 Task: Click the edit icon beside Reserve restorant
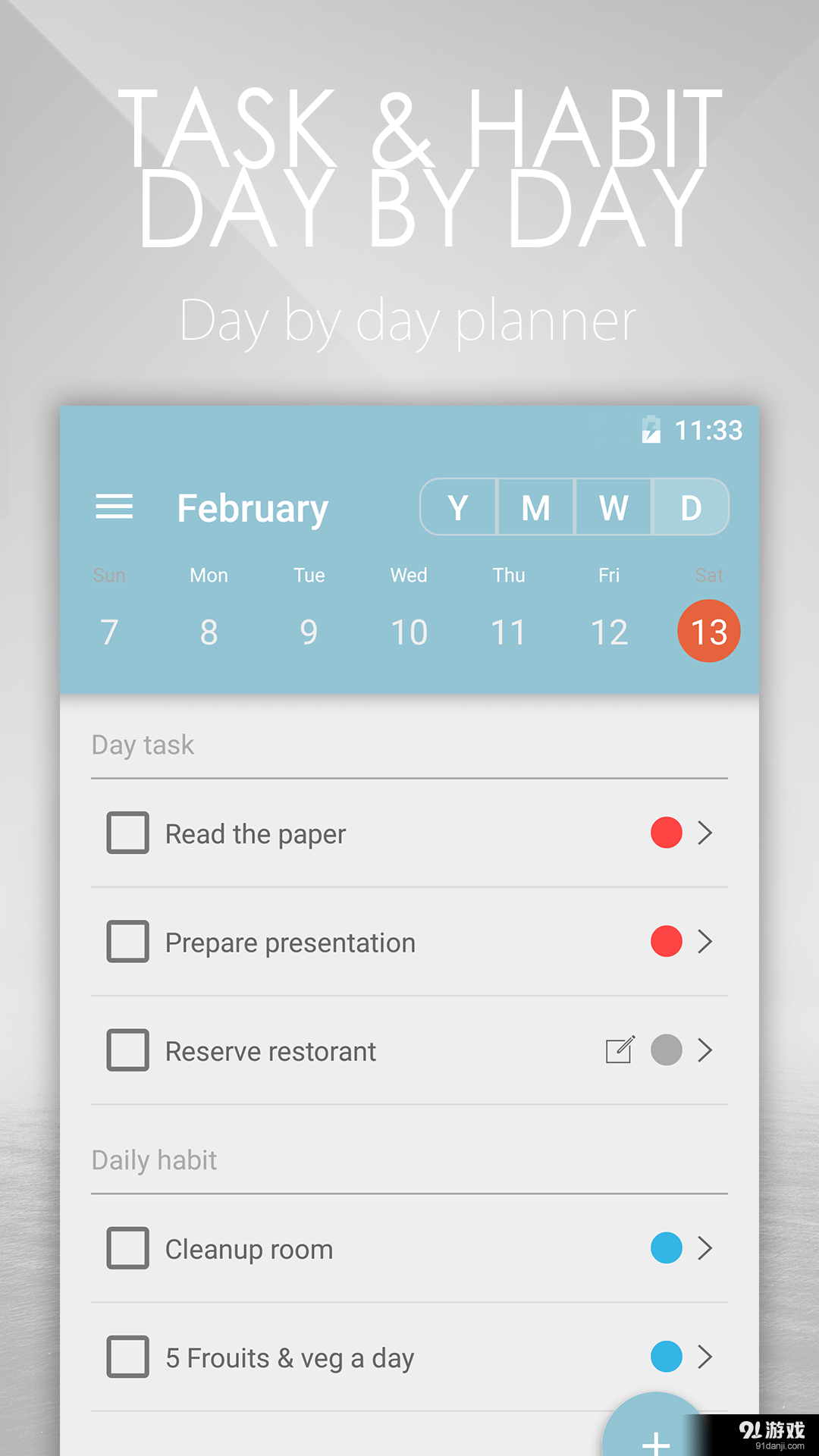pyautogui.click(x=620, y=1050)
